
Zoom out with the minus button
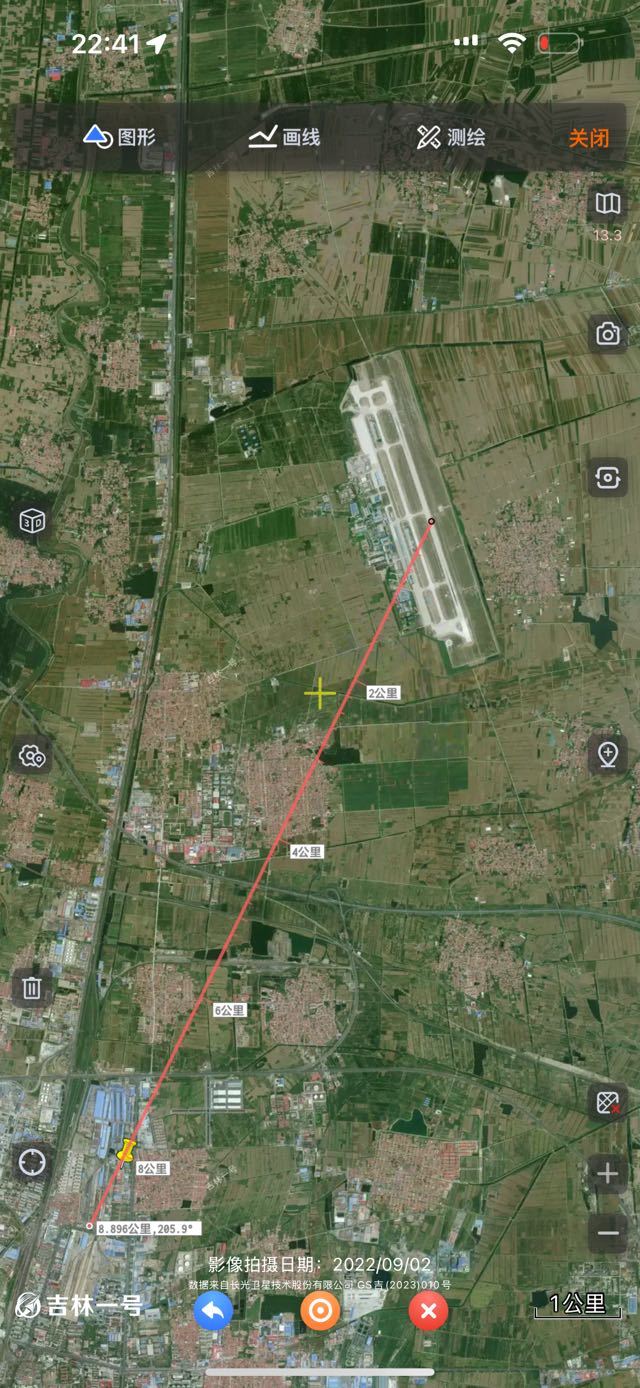pos(607,1232)
